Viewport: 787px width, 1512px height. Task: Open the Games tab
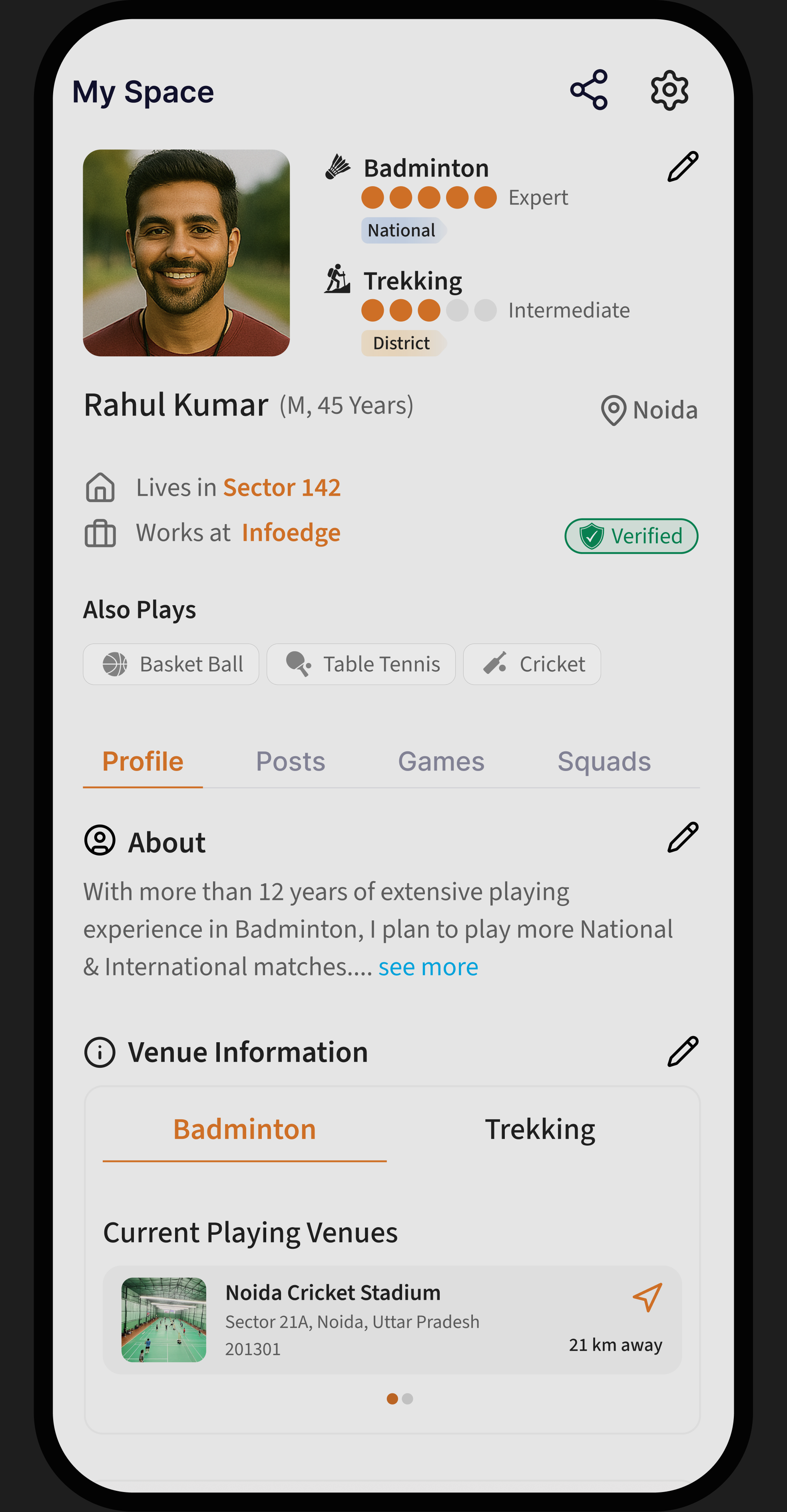pos(441,761)
